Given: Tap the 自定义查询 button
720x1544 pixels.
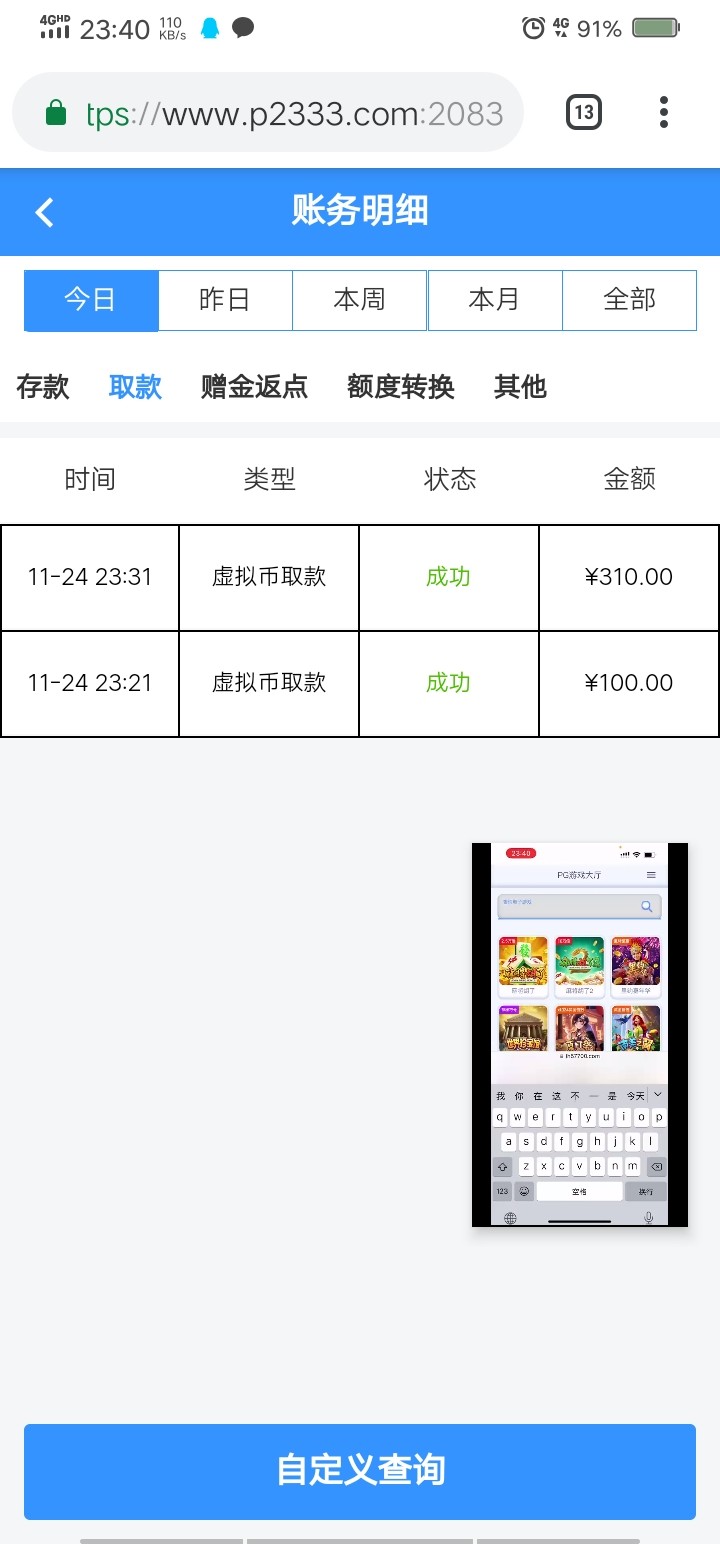Looking at the screenshot, I should [x=360, y=1471].
